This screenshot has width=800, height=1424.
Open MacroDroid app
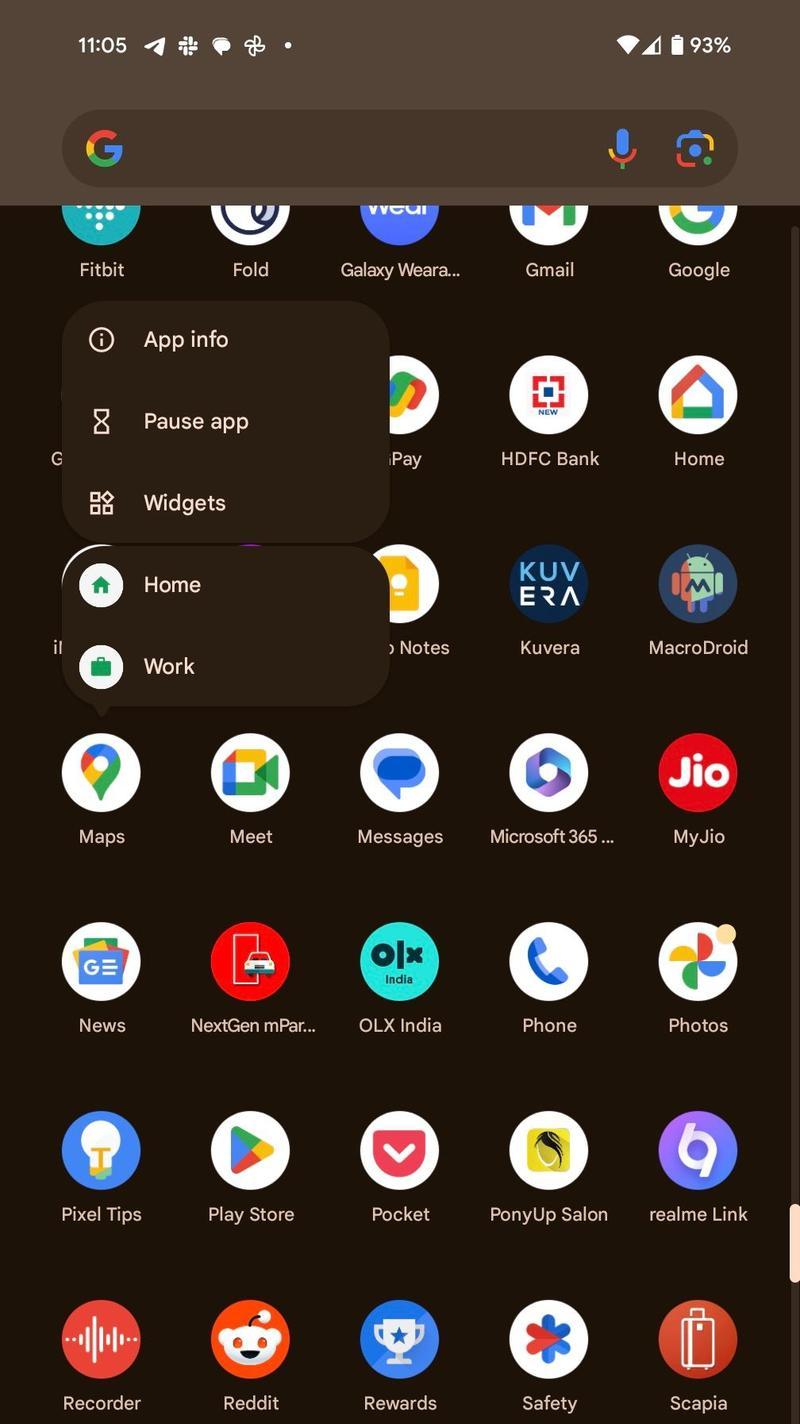pos(698,584)
